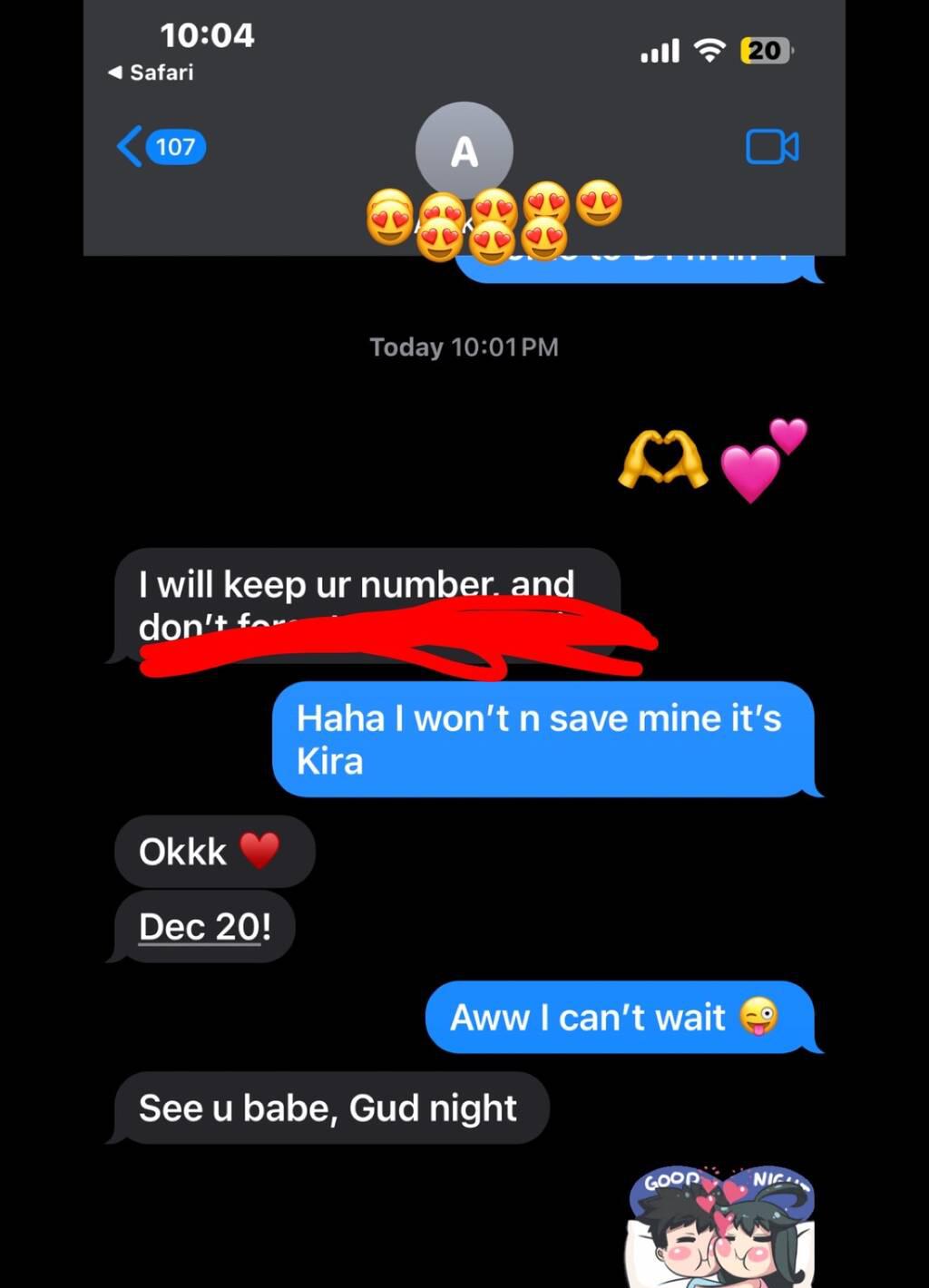The image size is (929, 1288).
Task: Start a FaceTime video call
Action: point(772,147)
